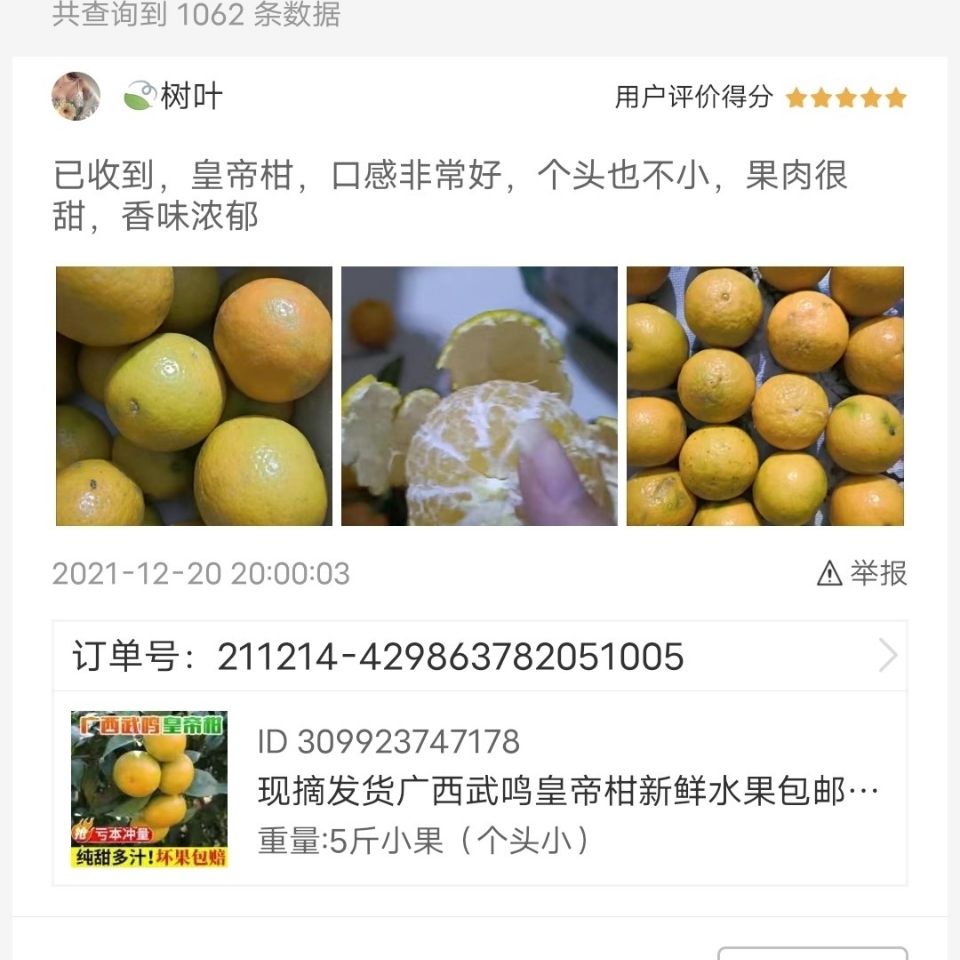Viewport: 960px width, 960px height.
Task: View the 广西武鸣皇帝柑 product card
Action: [x=480, y=788]
